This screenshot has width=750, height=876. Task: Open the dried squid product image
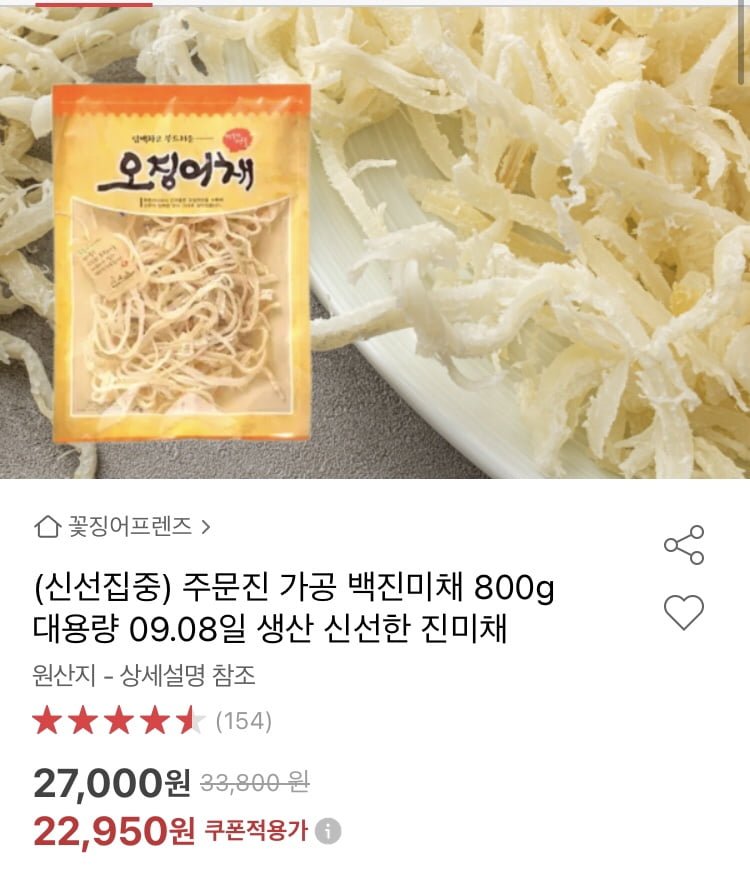(x=375, y=242)
